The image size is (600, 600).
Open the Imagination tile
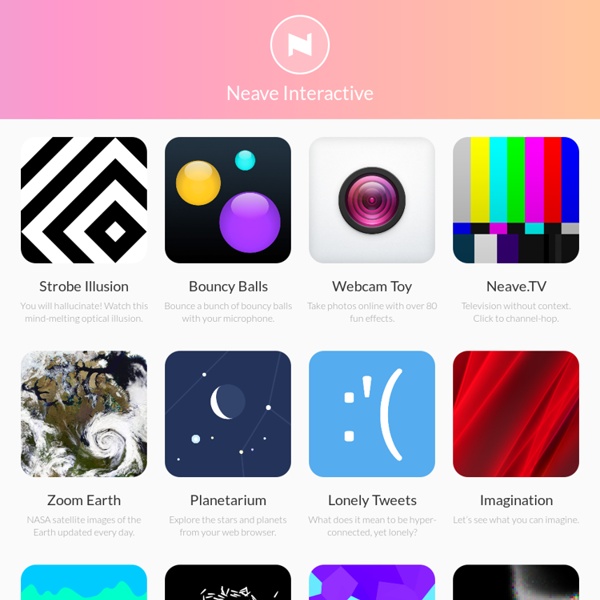[x=516, y=414]
